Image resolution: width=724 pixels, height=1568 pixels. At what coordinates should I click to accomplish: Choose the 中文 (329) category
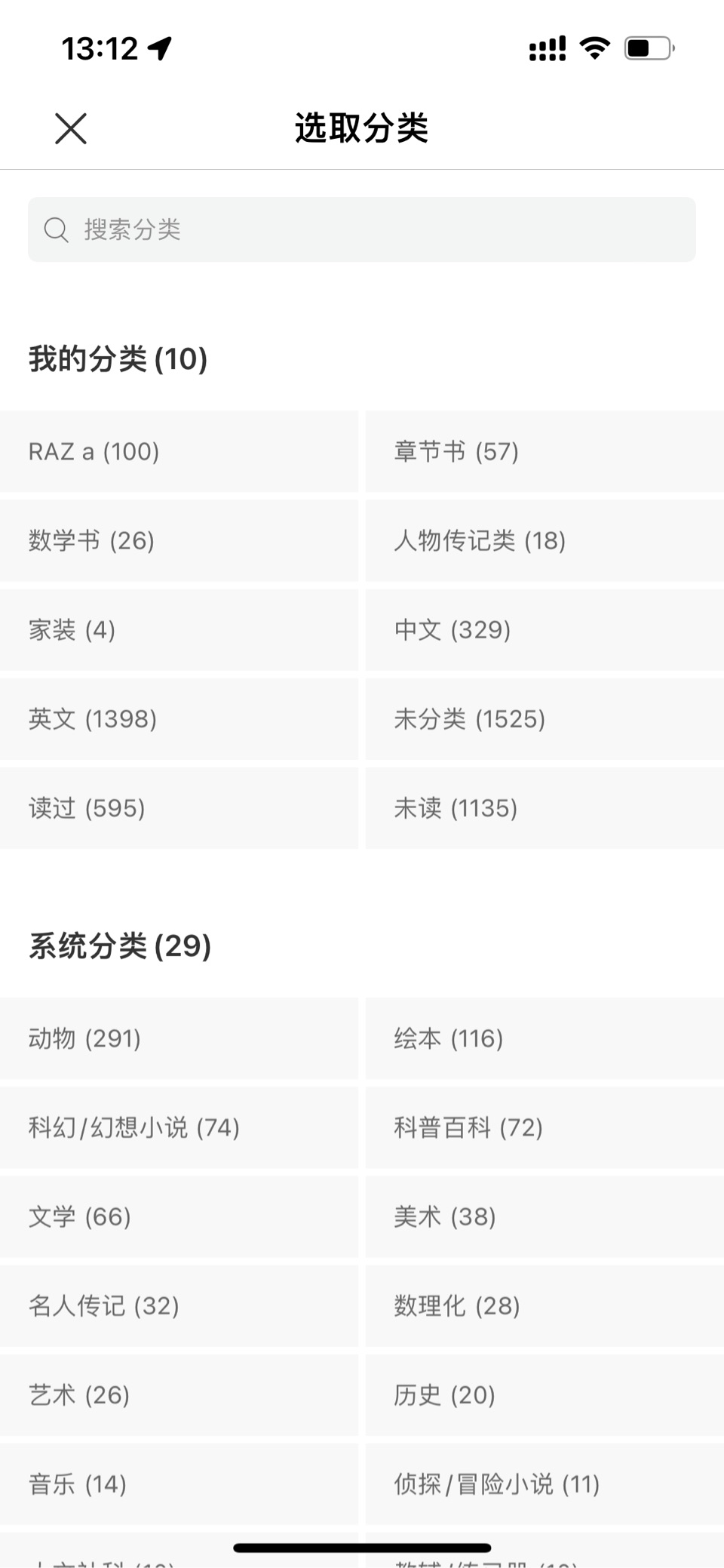545,629
